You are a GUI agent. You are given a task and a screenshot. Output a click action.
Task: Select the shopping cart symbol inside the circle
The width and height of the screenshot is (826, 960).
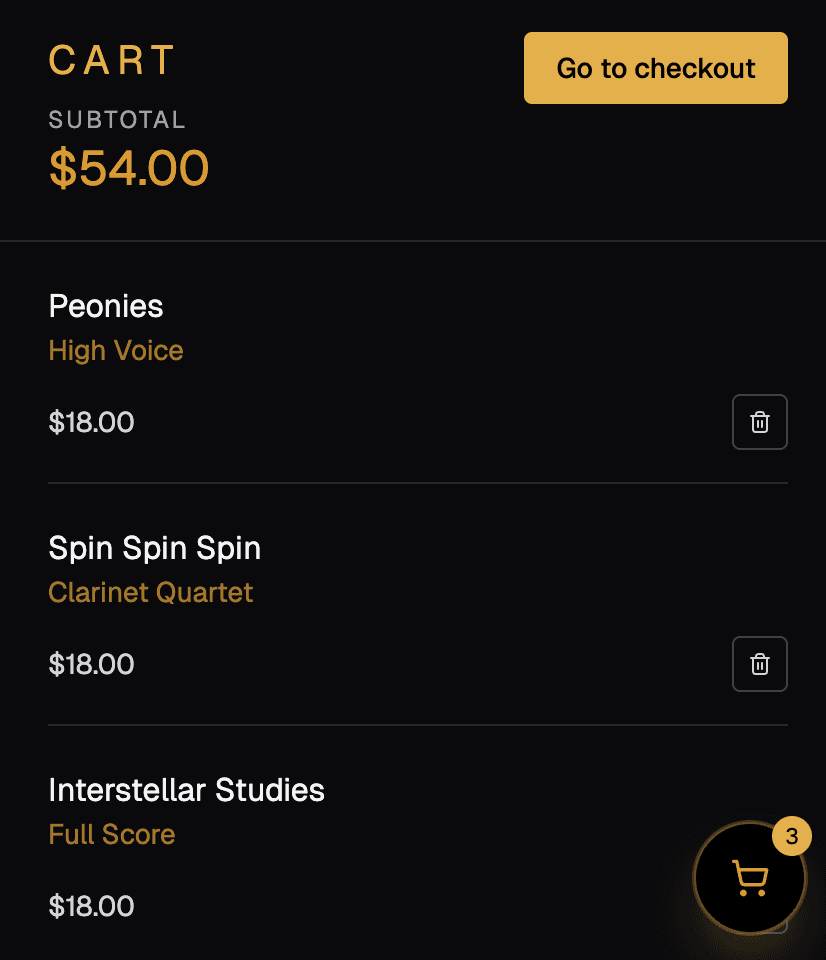[x=749, y=877]
